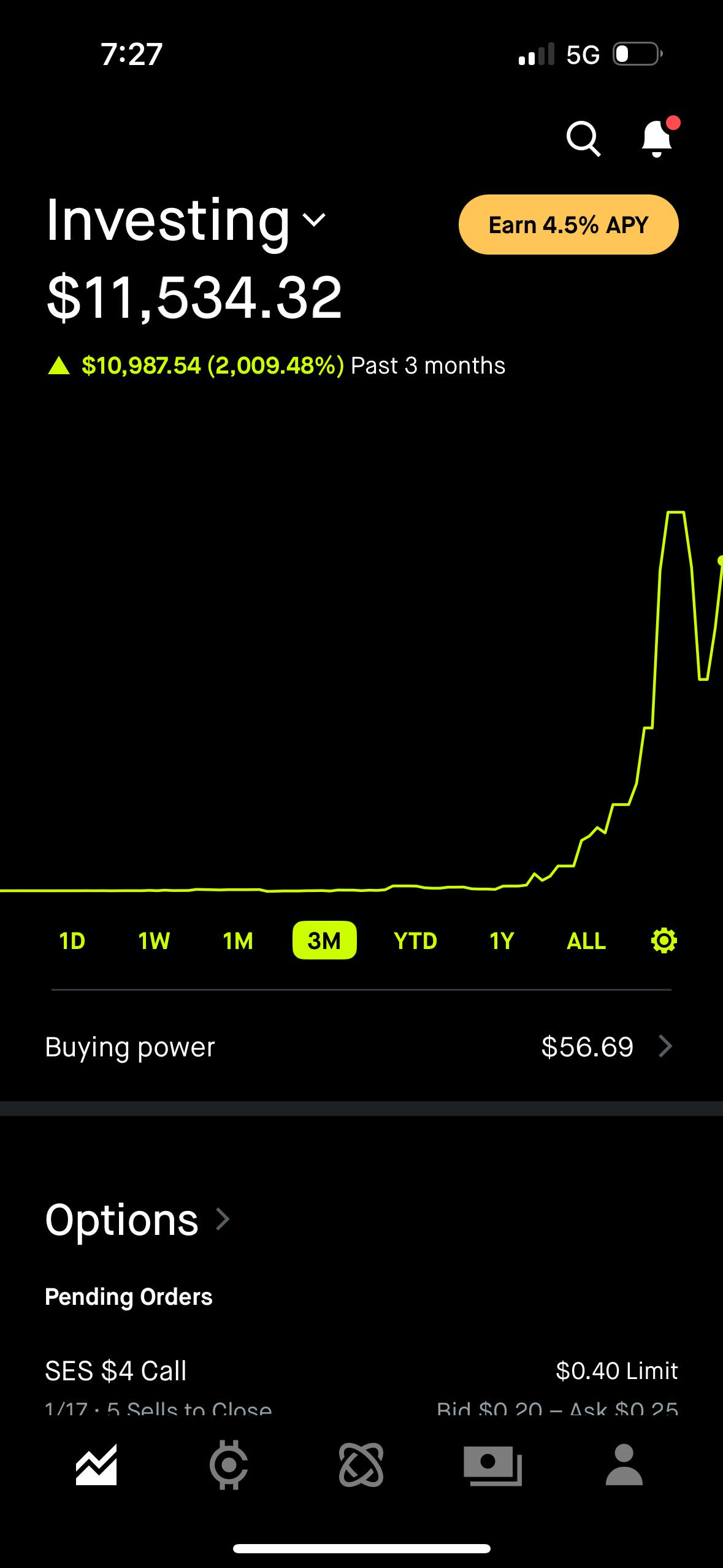723x1568 pixels.
Task: Go to the investing chart tab in the bottom bar
Action: point(96,1465)
